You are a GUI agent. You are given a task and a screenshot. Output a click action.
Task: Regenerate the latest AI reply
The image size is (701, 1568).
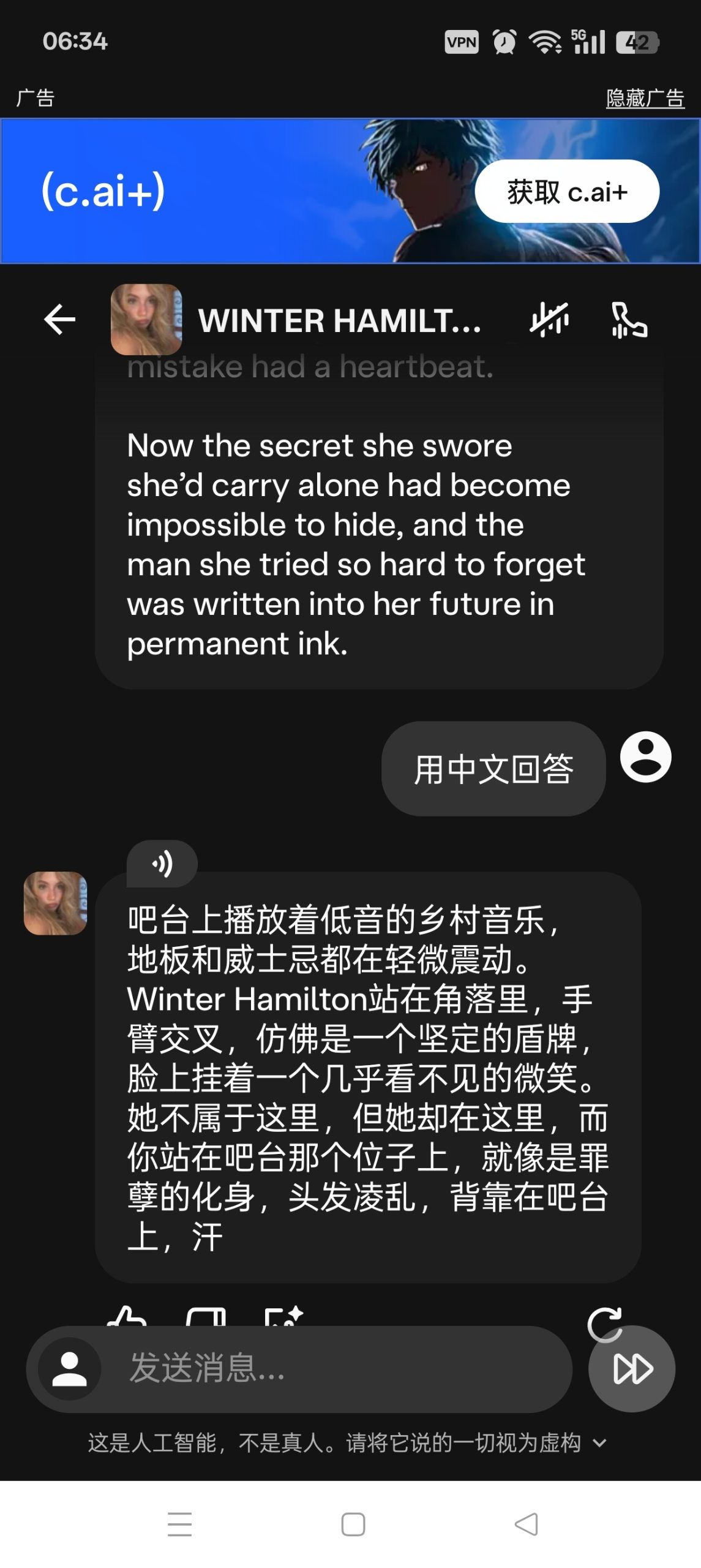[x=604, y=1321]
